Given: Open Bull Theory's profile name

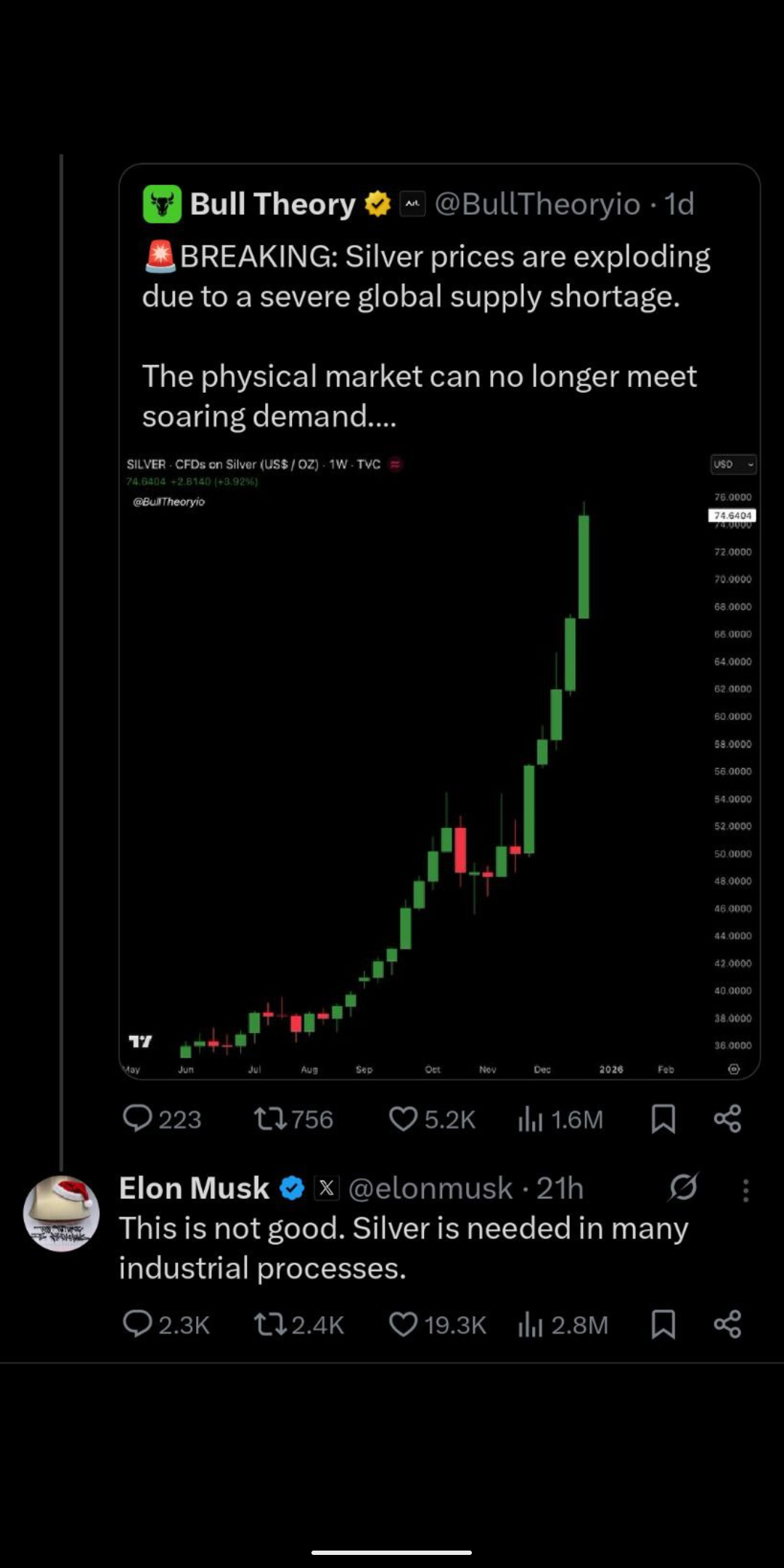Looking at the screenshot, I should pos(272,204).
